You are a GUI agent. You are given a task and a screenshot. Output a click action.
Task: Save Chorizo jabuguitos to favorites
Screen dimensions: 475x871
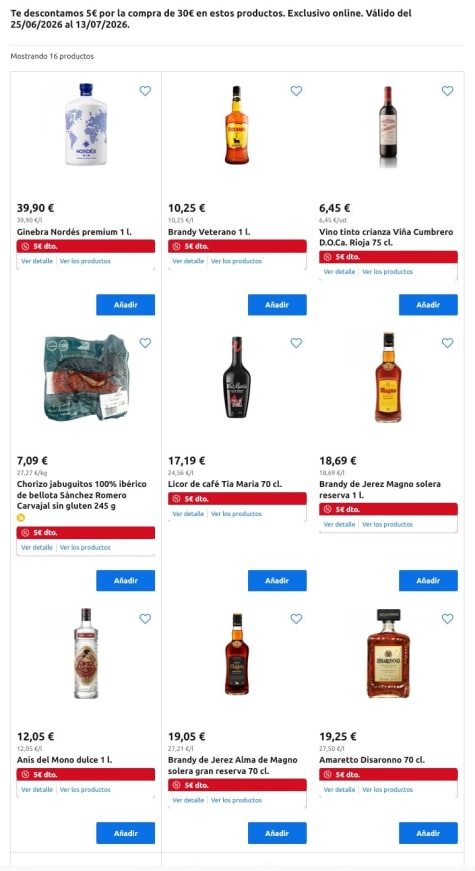tap(145, 343)
